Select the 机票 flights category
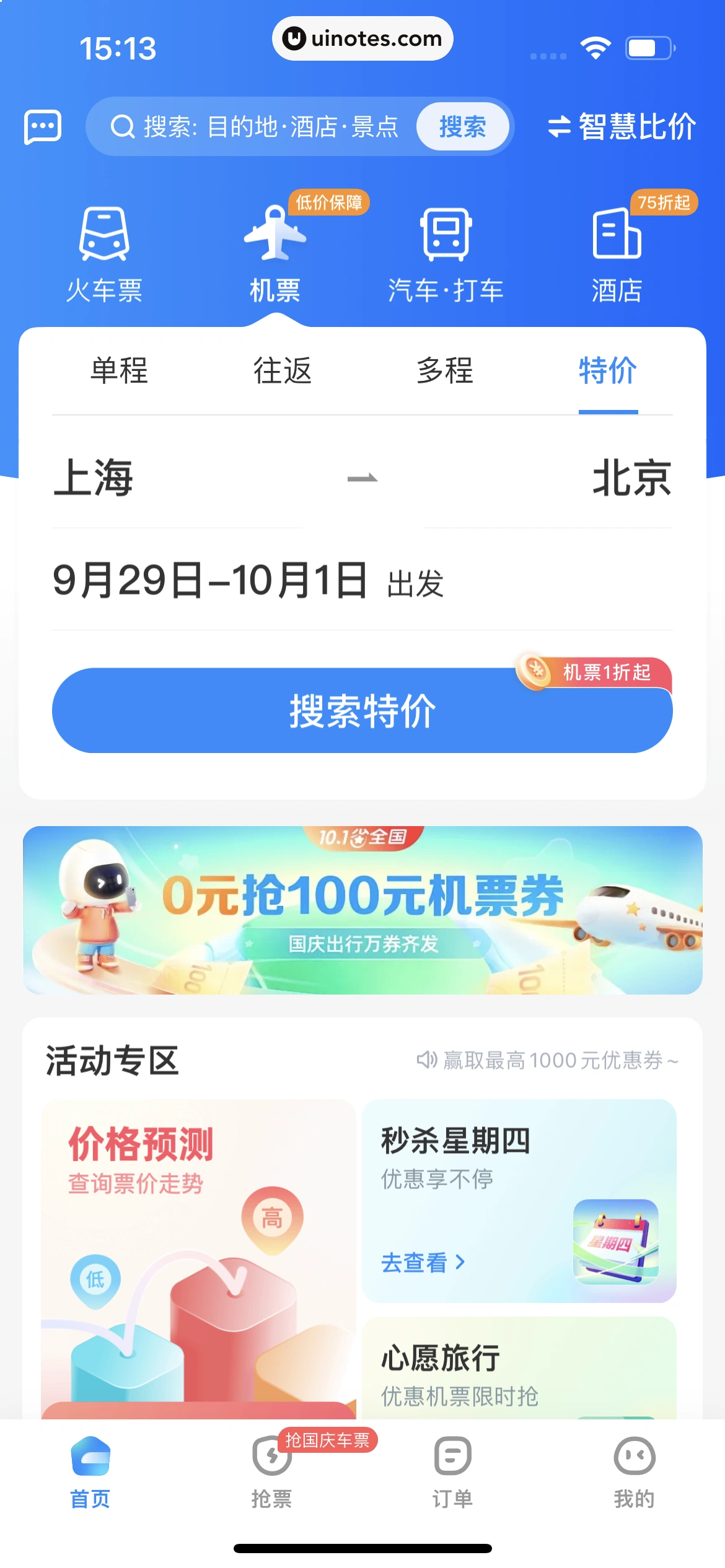The image size is (725, 1568). (x=275, y=255)
